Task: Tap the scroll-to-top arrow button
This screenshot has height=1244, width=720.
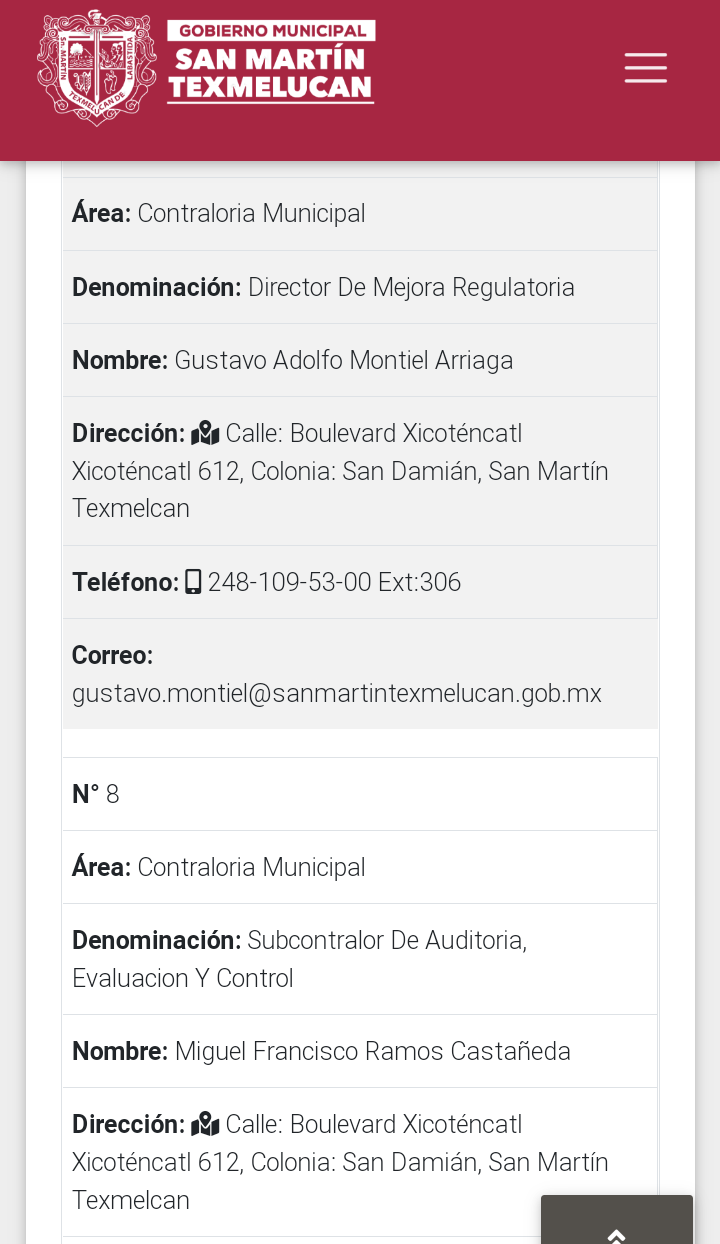Action: [x=617, y=1220]
